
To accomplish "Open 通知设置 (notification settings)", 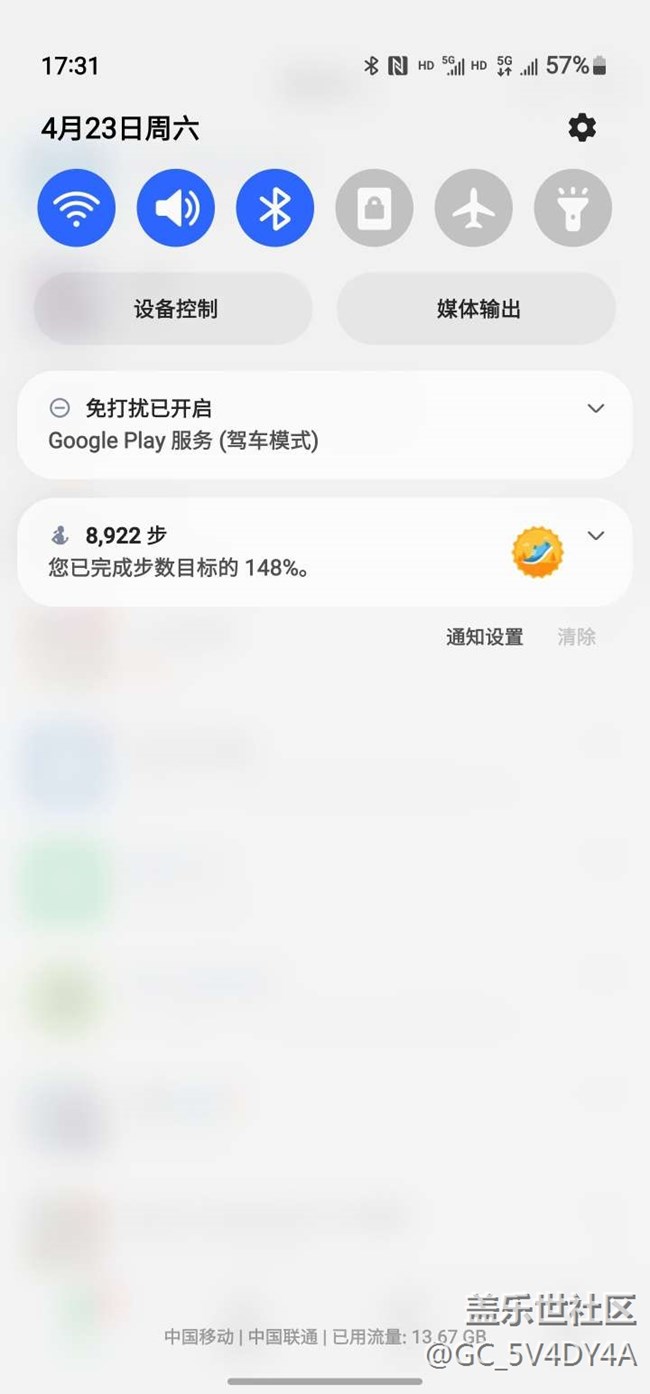I will tap(484, 637).
